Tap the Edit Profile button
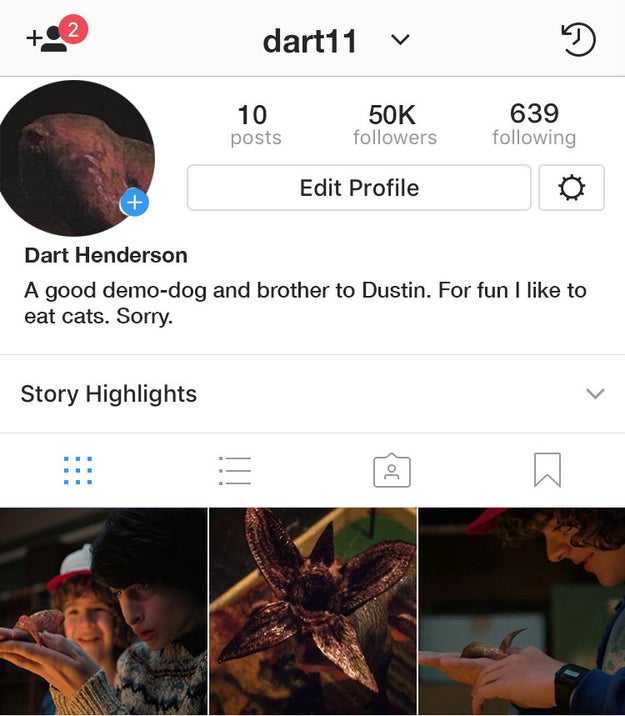Screen dimensions: 625x716 pos(359,188)
